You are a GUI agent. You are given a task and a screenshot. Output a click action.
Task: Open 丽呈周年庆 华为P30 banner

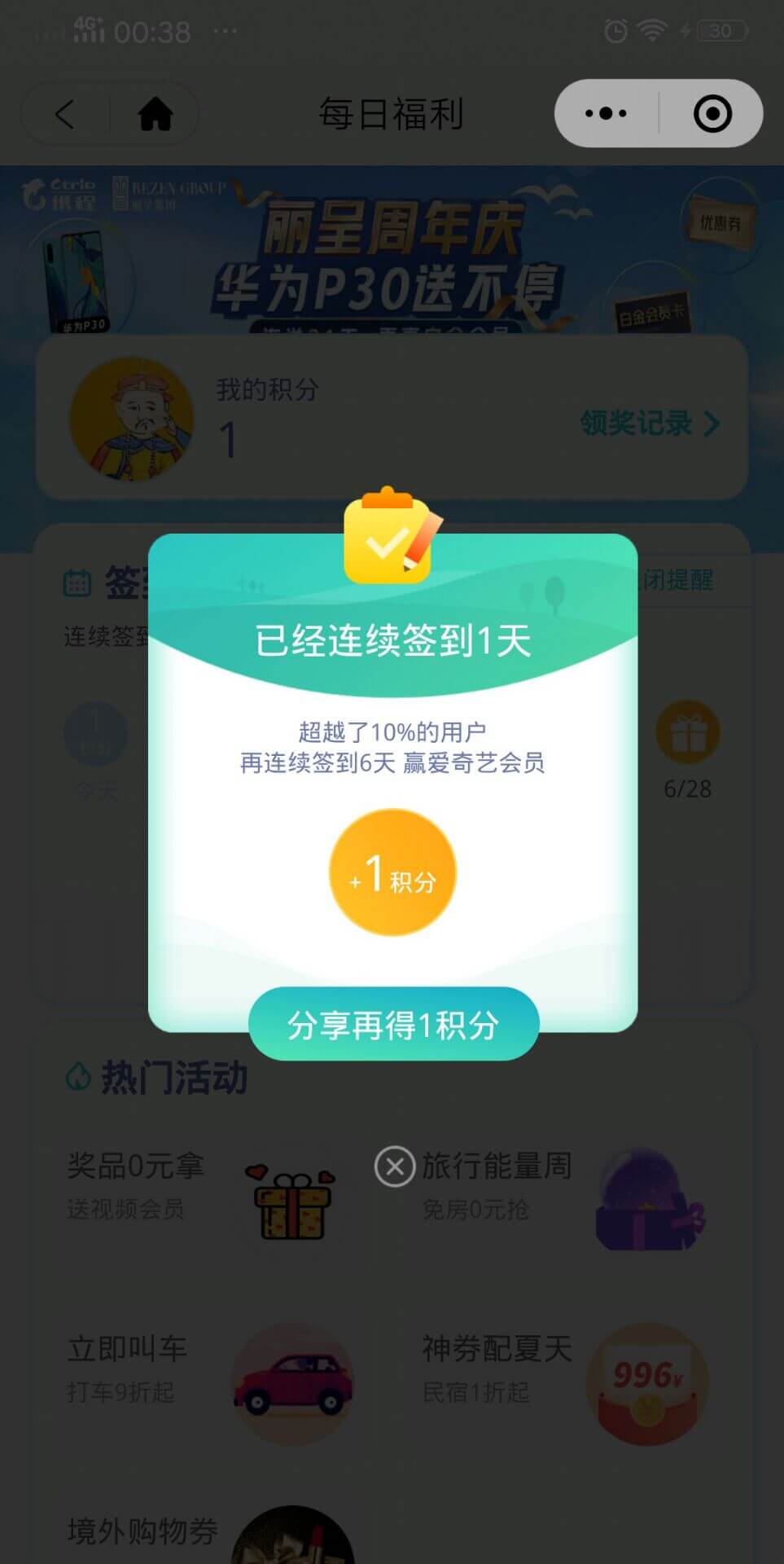391,253
